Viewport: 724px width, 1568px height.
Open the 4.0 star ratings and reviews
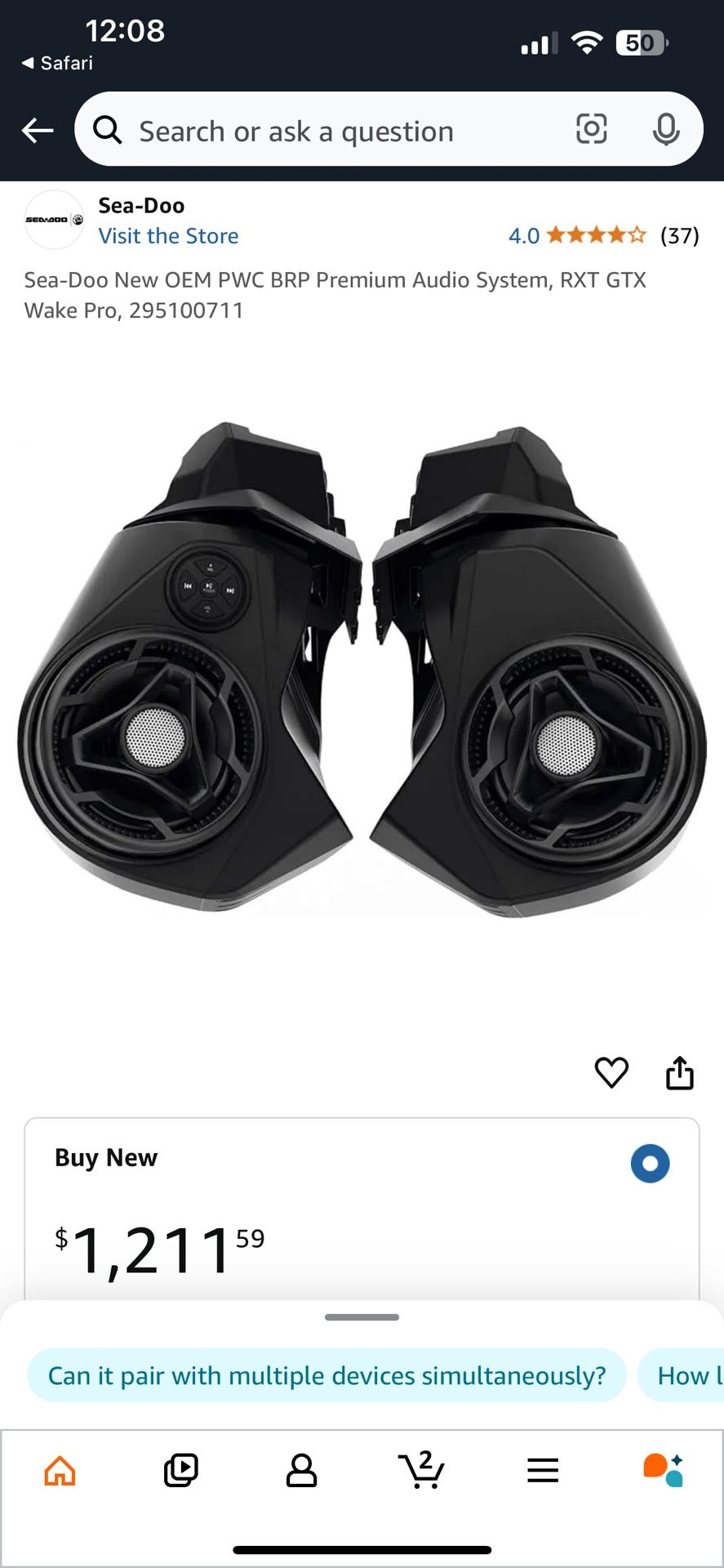(x=602, y=236)
